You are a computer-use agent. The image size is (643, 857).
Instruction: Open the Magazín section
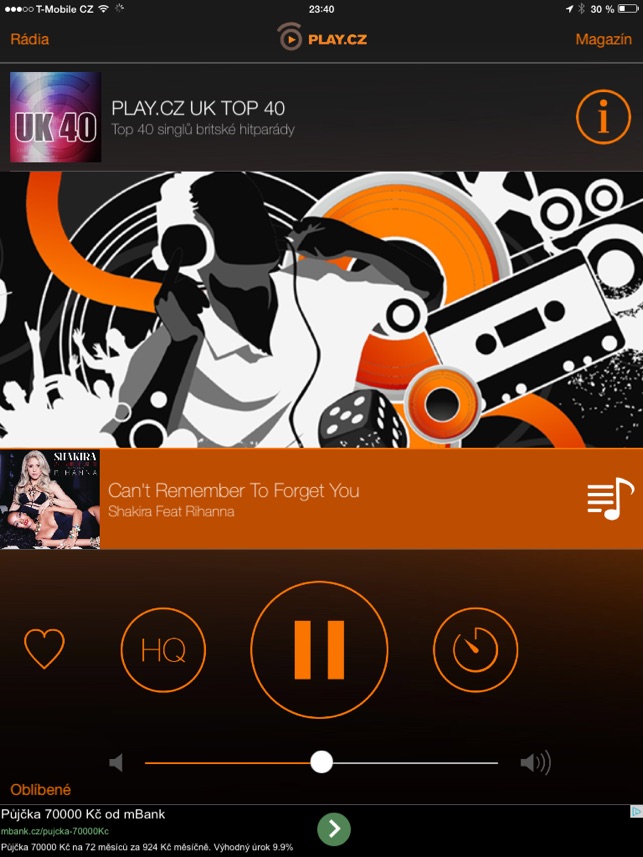click(603, 39)
